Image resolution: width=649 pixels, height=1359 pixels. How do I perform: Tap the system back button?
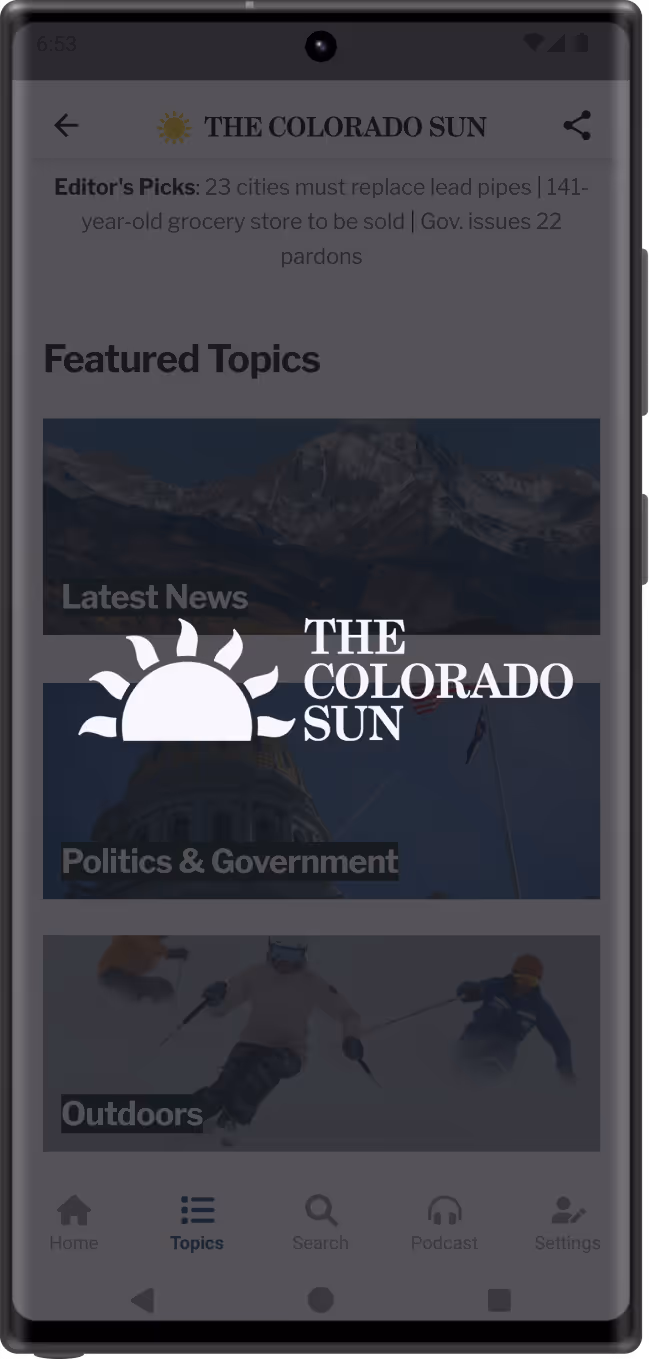tap(143, 1299)
